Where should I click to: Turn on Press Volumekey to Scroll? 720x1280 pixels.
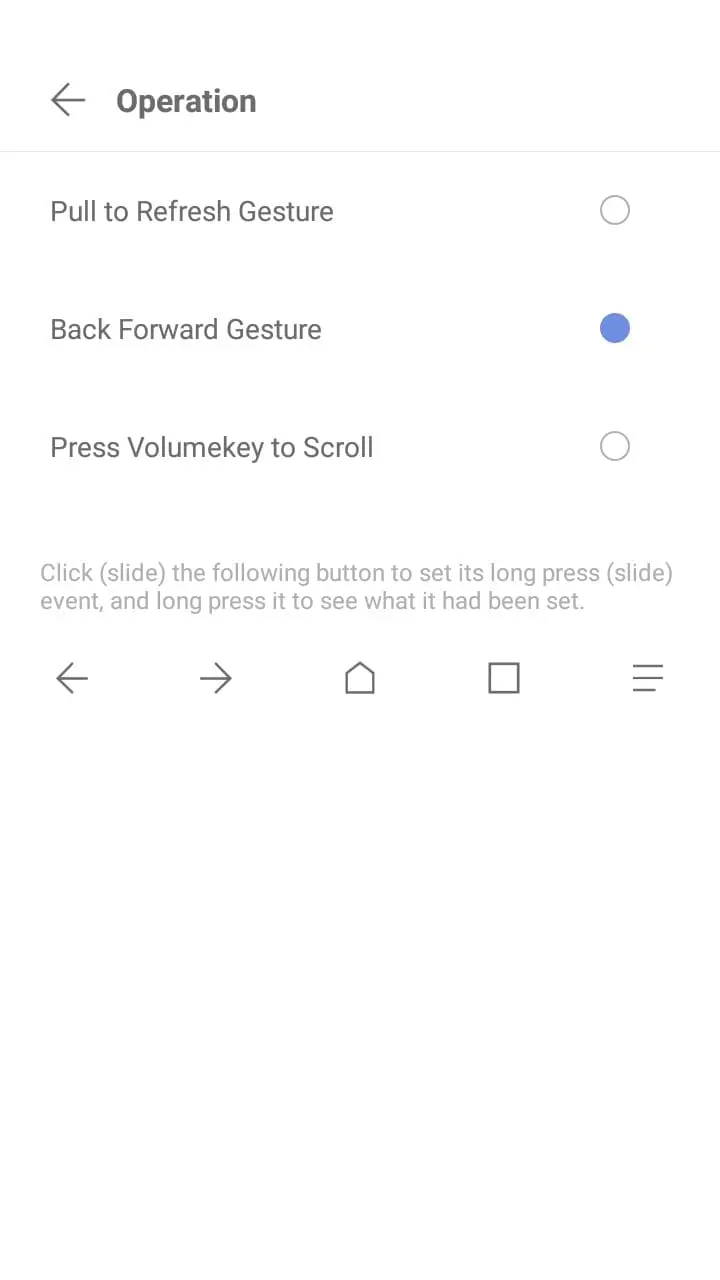(614, 446)
